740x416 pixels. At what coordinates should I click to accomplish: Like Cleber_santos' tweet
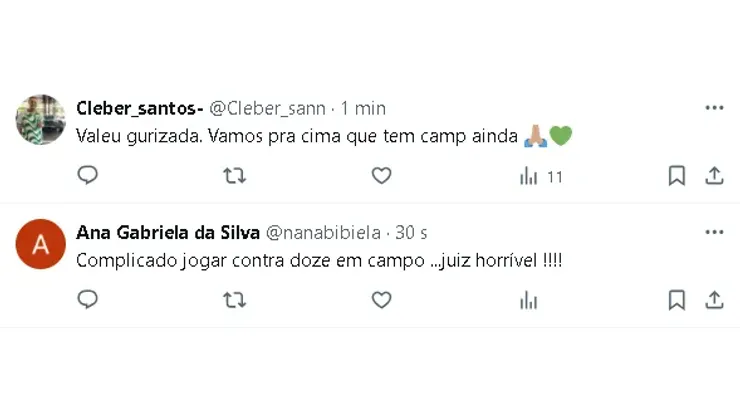click(381, 176)
